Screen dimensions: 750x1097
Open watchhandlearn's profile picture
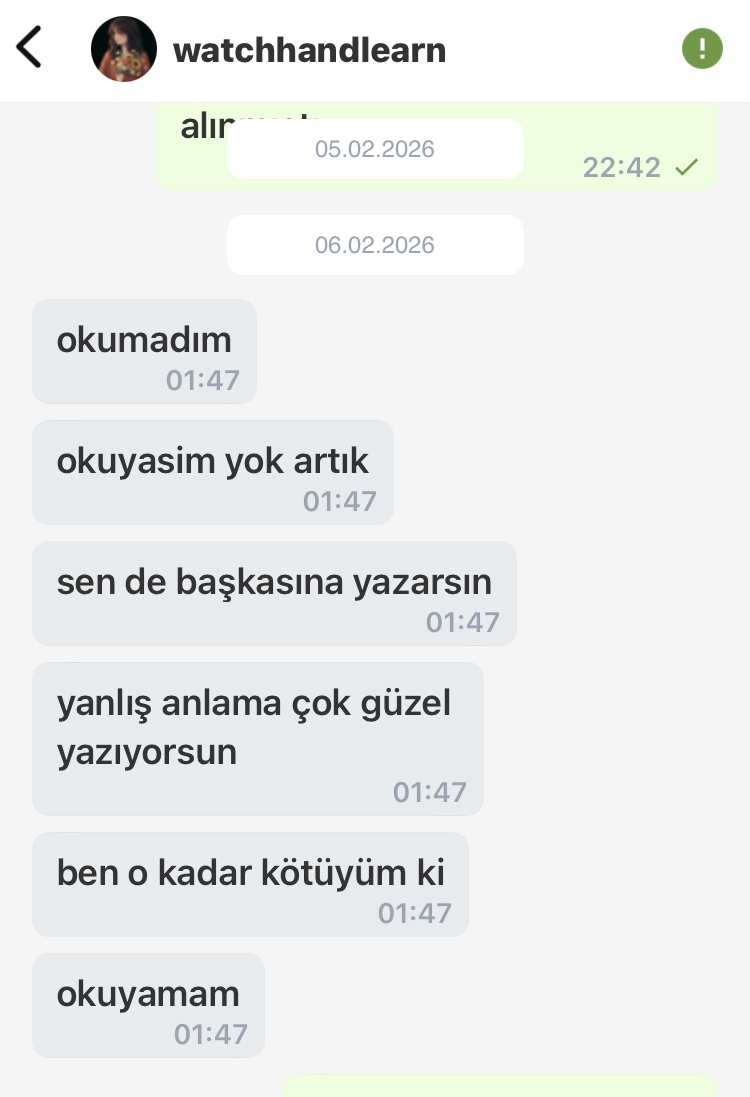coord(124,49)
